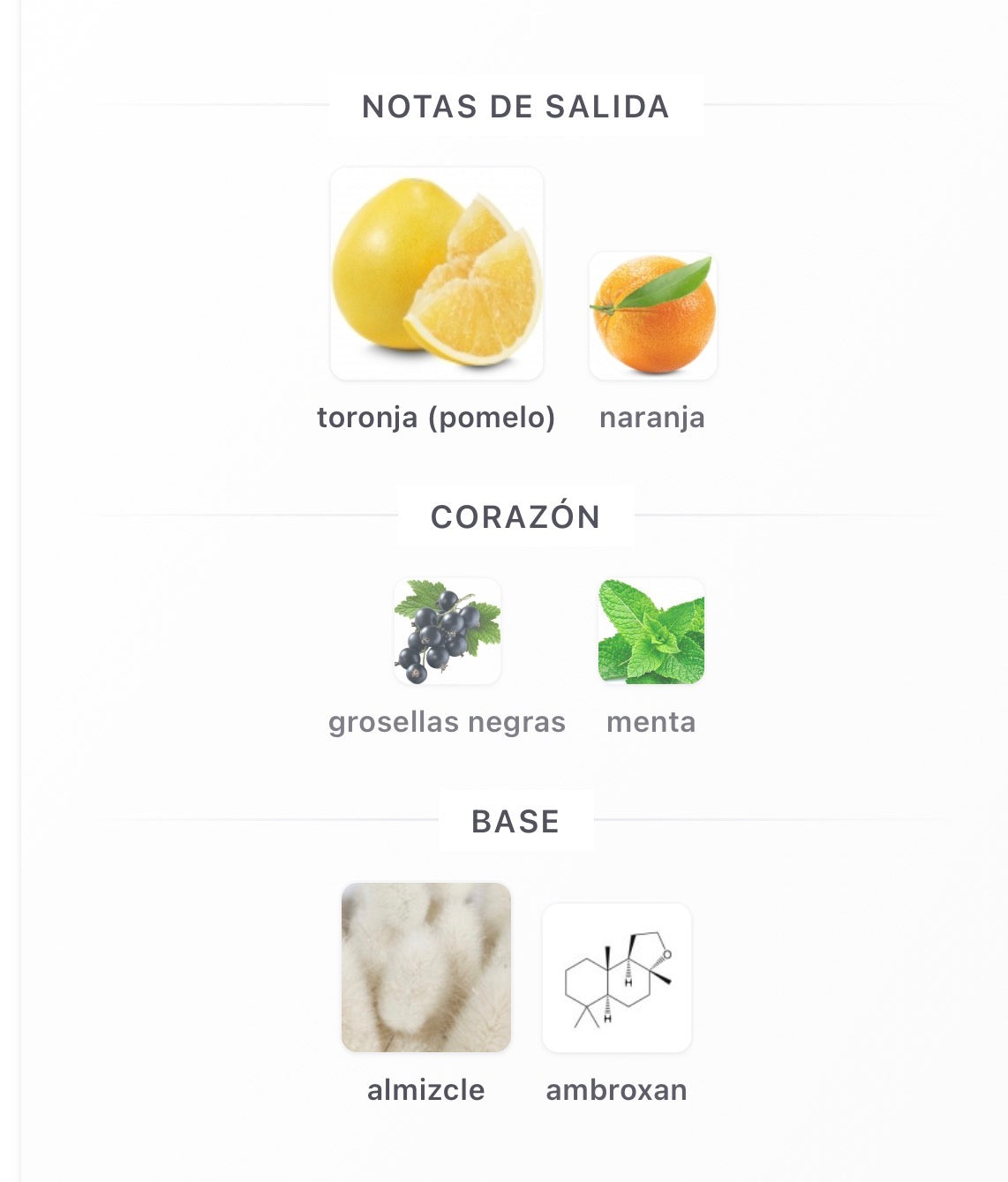Select the naranja note tile
1008x1182 pixels.
click(x=652, y=315)
